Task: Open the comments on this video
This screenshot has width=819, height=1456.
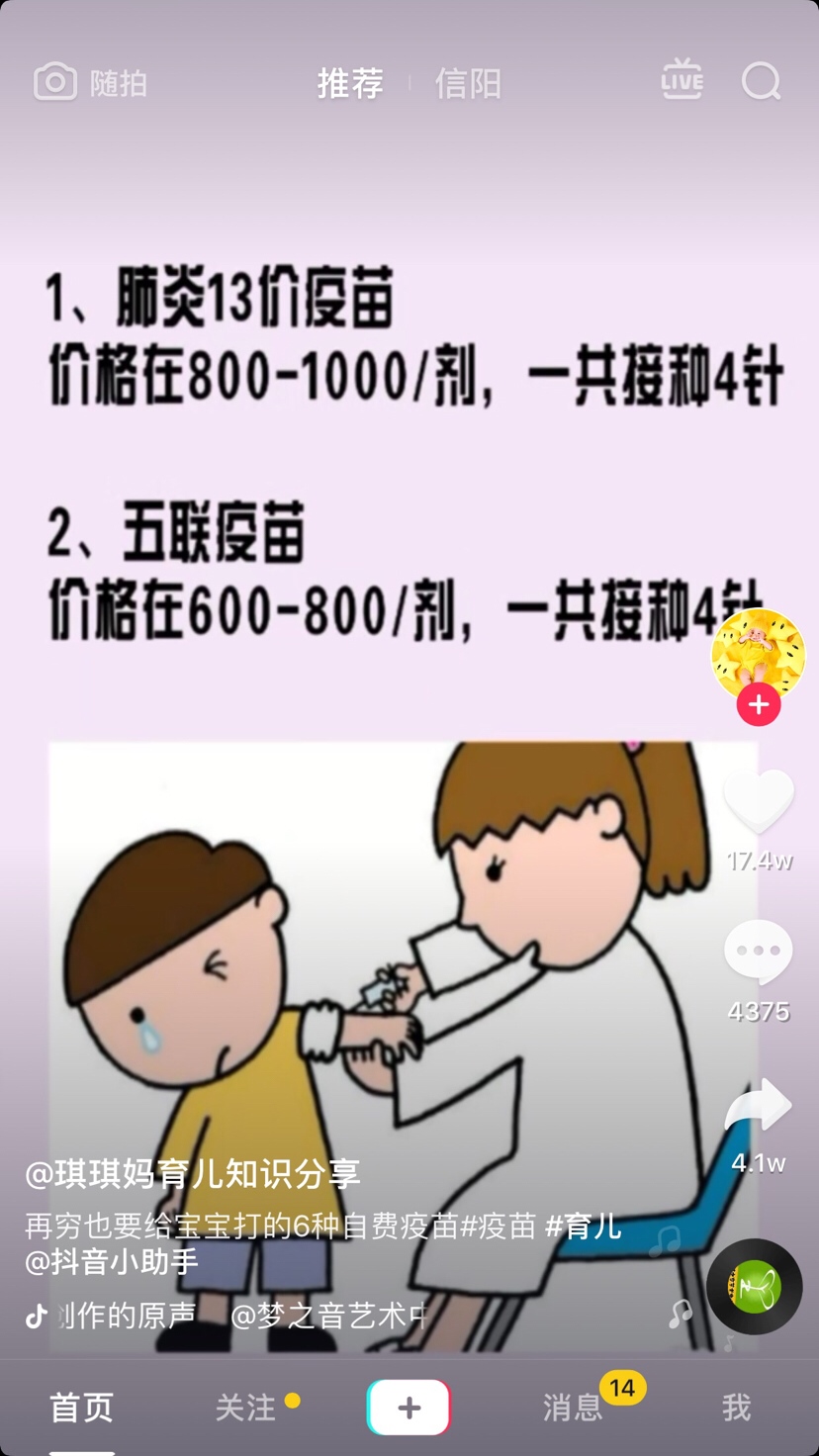Action: [759, 952]
